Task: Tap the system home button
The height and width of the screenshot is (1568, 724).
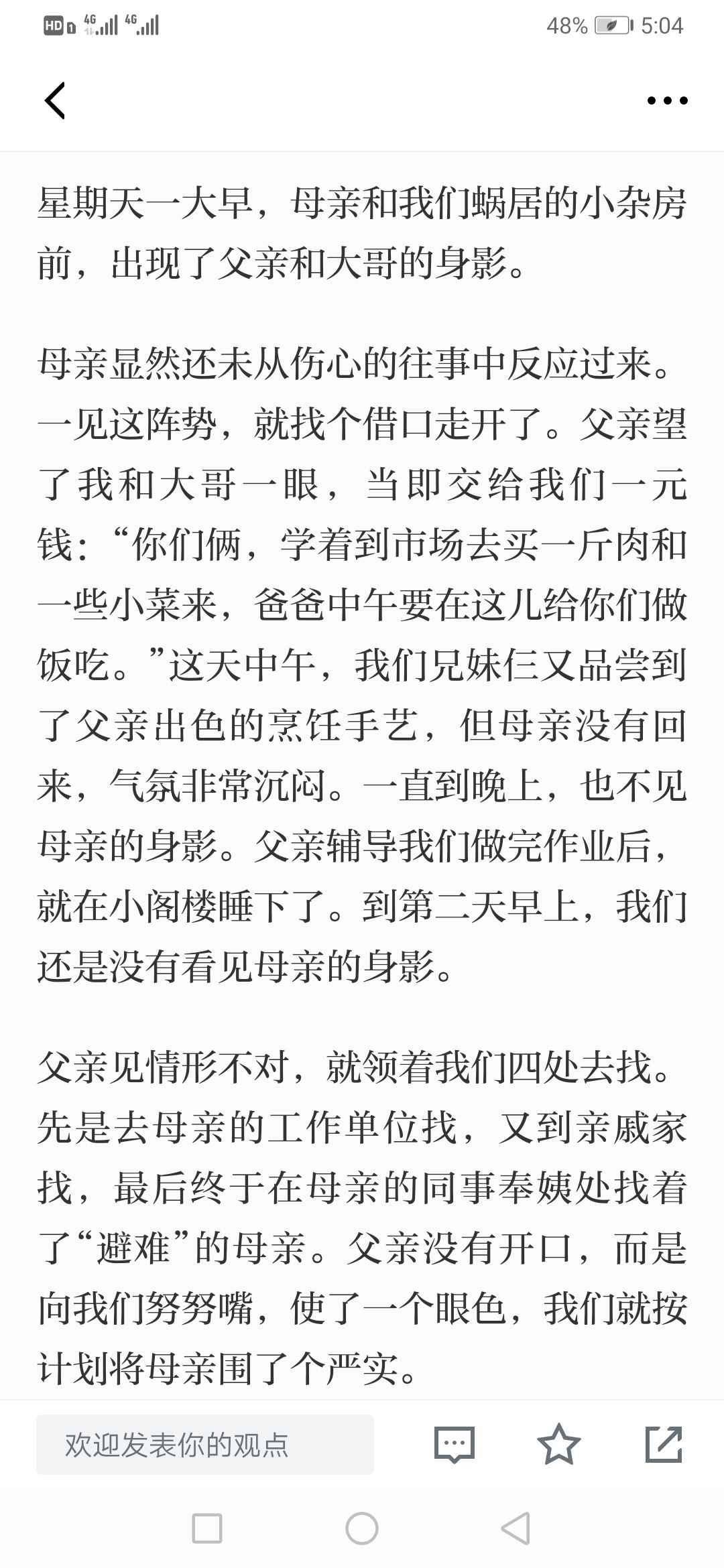Action: point(362,1528)
